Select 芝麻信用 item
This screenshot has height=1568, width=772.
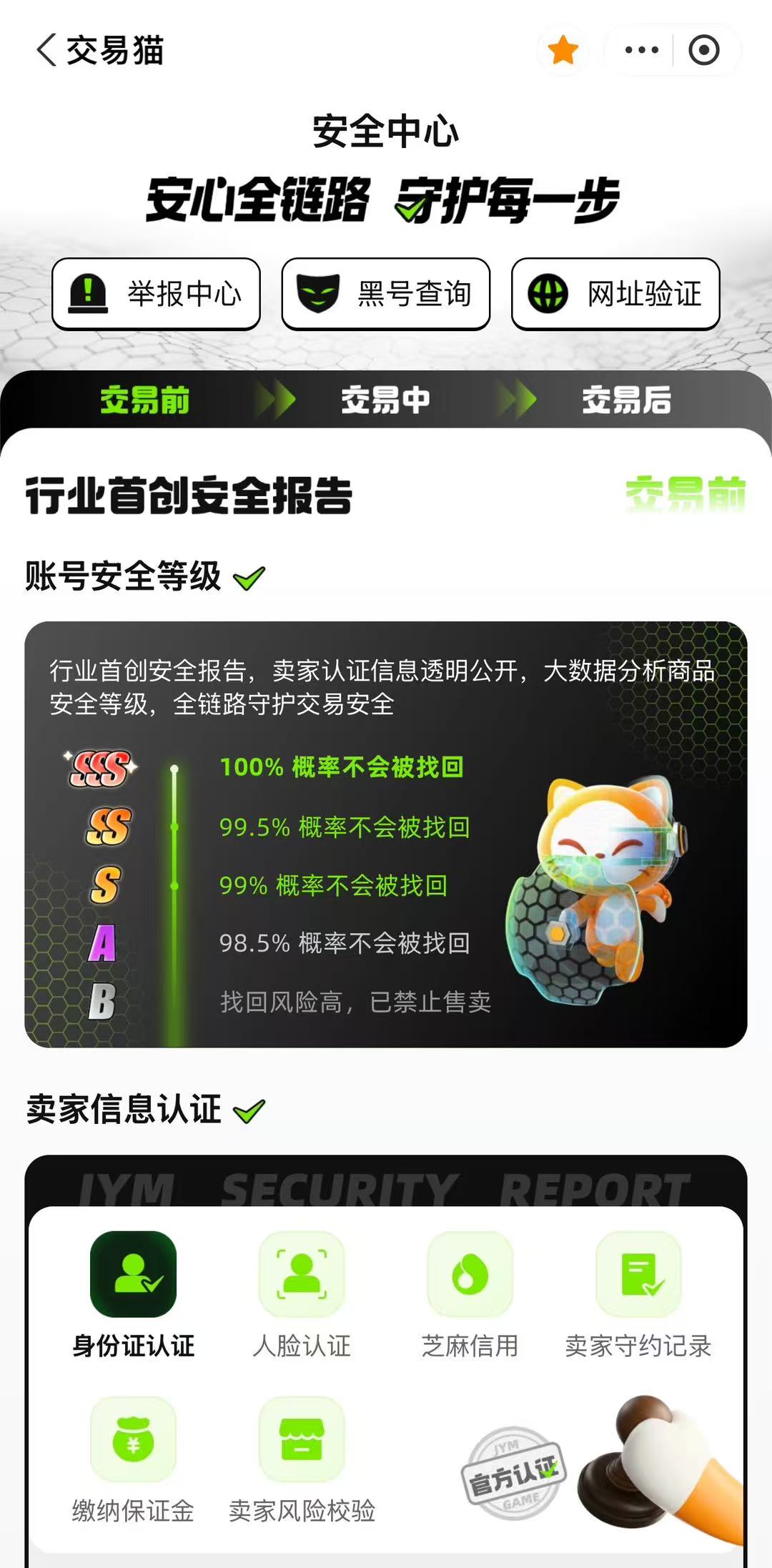tap(470, 1296)
